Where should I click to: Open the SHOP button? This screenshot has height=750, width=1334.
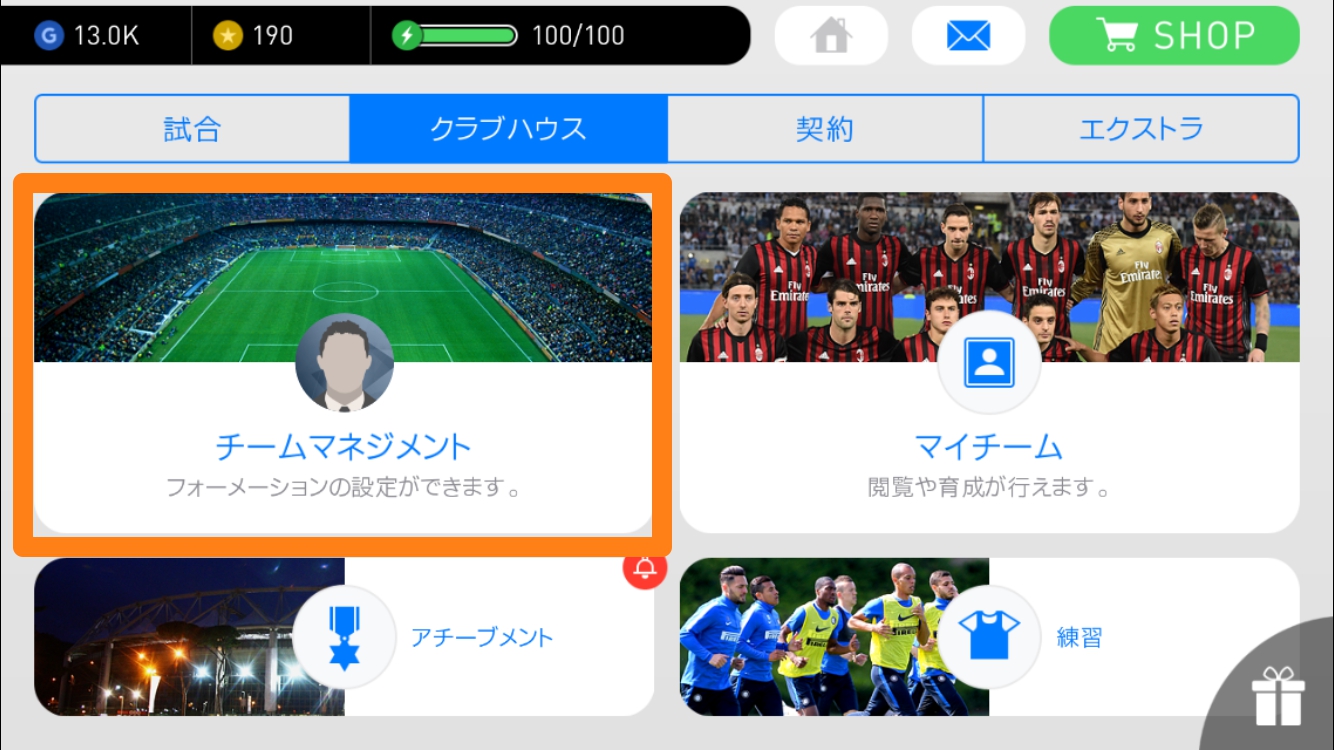tap(1174, 36)
